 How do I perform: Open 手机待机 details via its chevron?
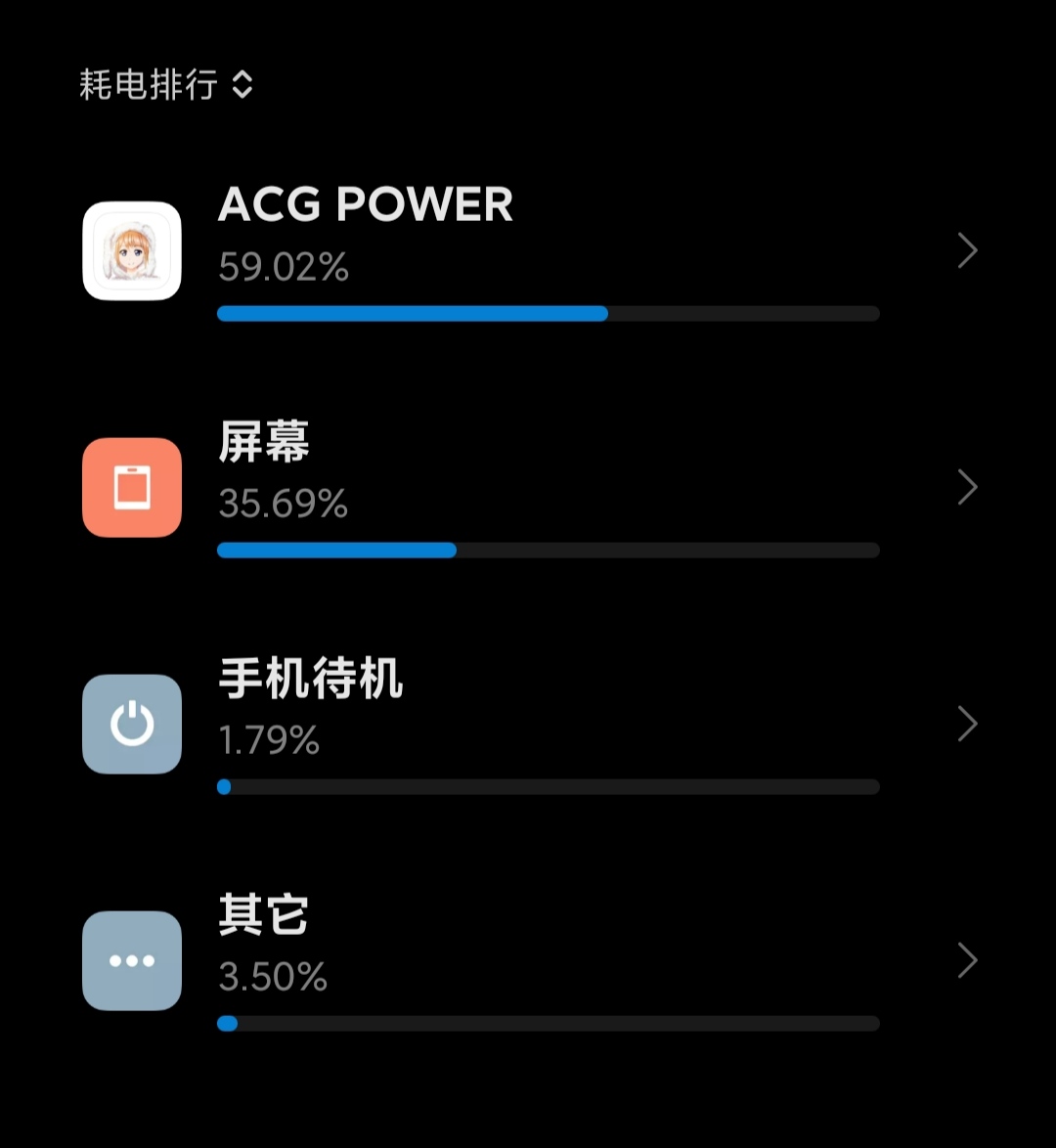pos(966,725)
